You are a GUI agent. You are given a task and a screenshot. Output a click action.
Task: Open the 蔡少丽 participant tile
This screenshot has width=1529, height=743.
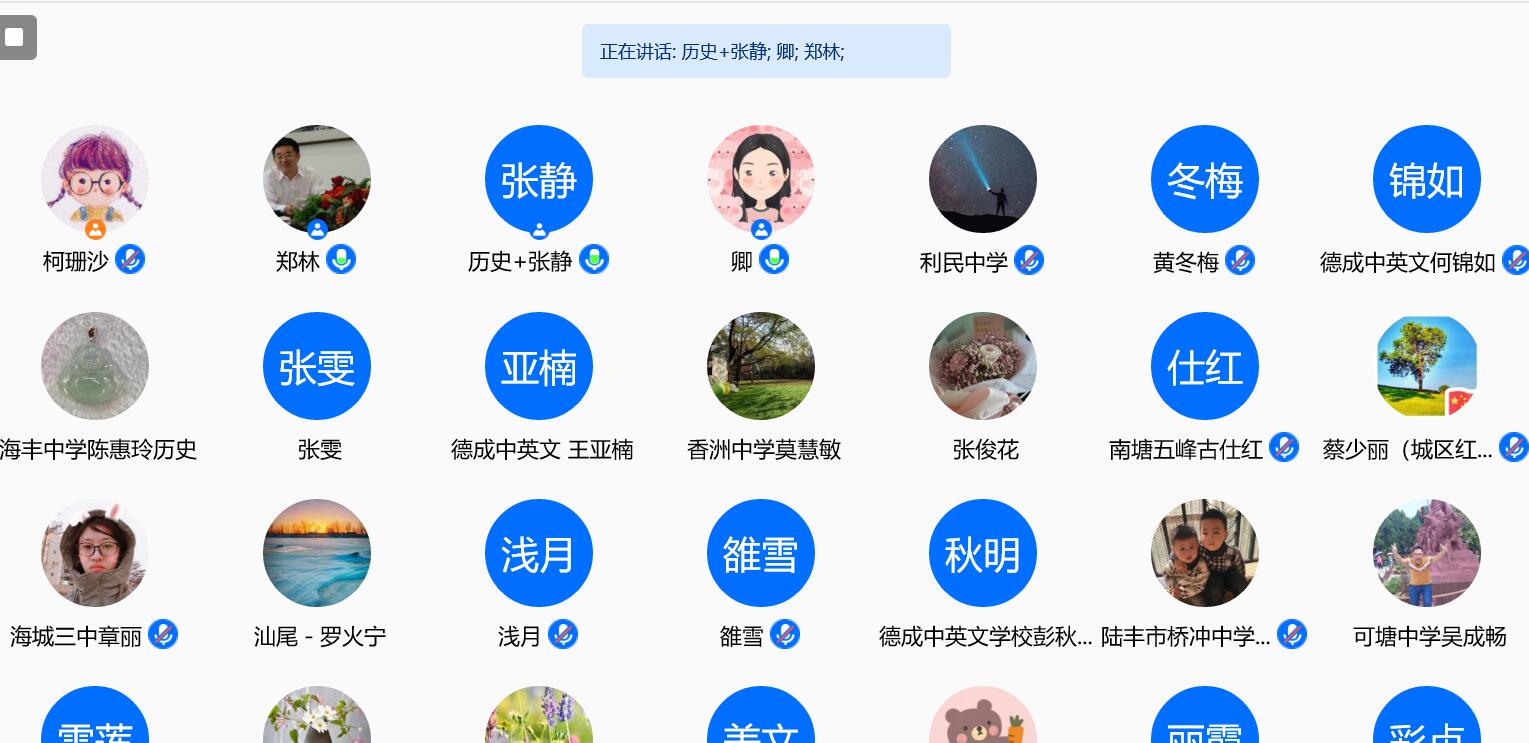coord(1427,366)
